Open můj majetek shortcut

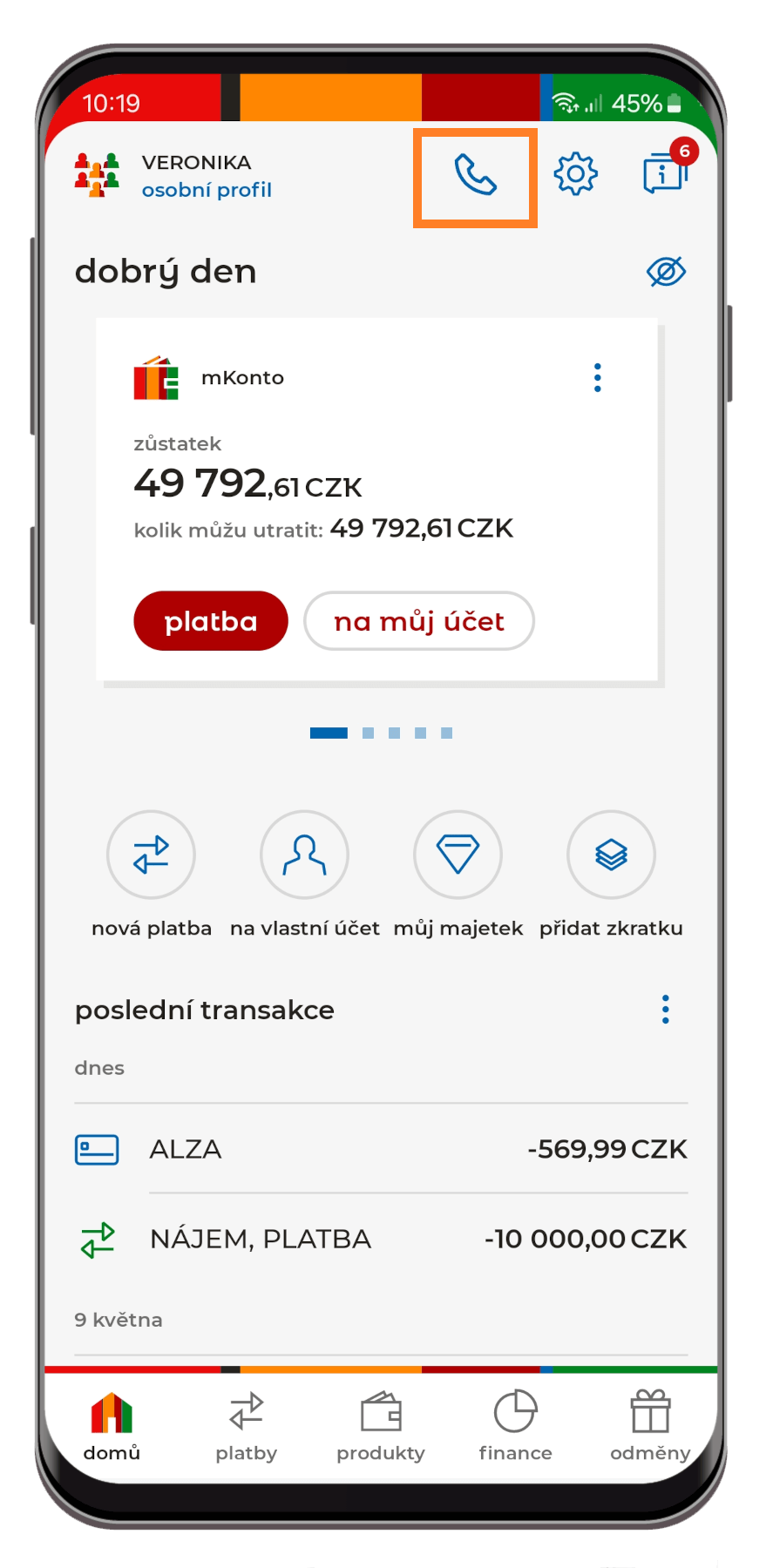click(x=458, y=855)
